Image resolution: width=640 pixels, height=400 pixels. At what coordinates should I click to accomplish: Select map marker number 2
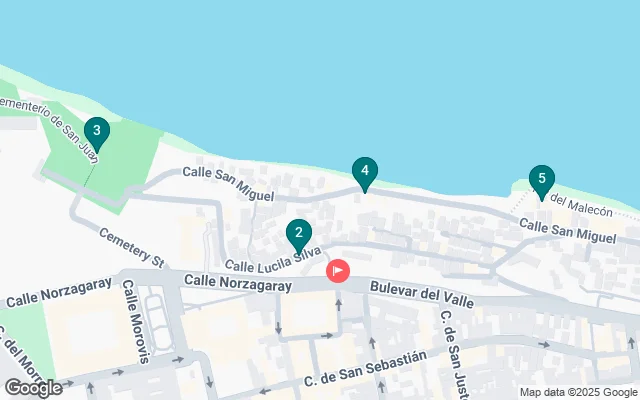click(x=298, y=234)
